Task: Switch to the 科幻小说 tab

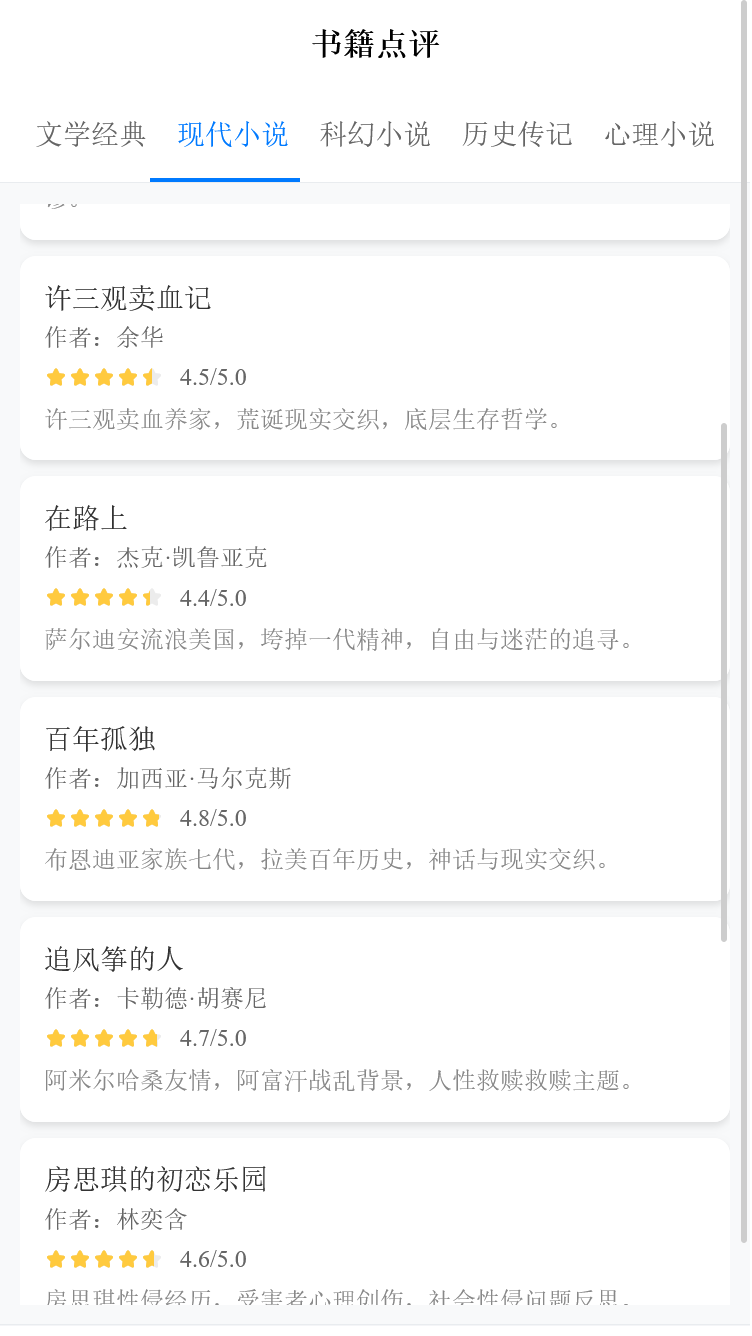Action: point(374,135)
